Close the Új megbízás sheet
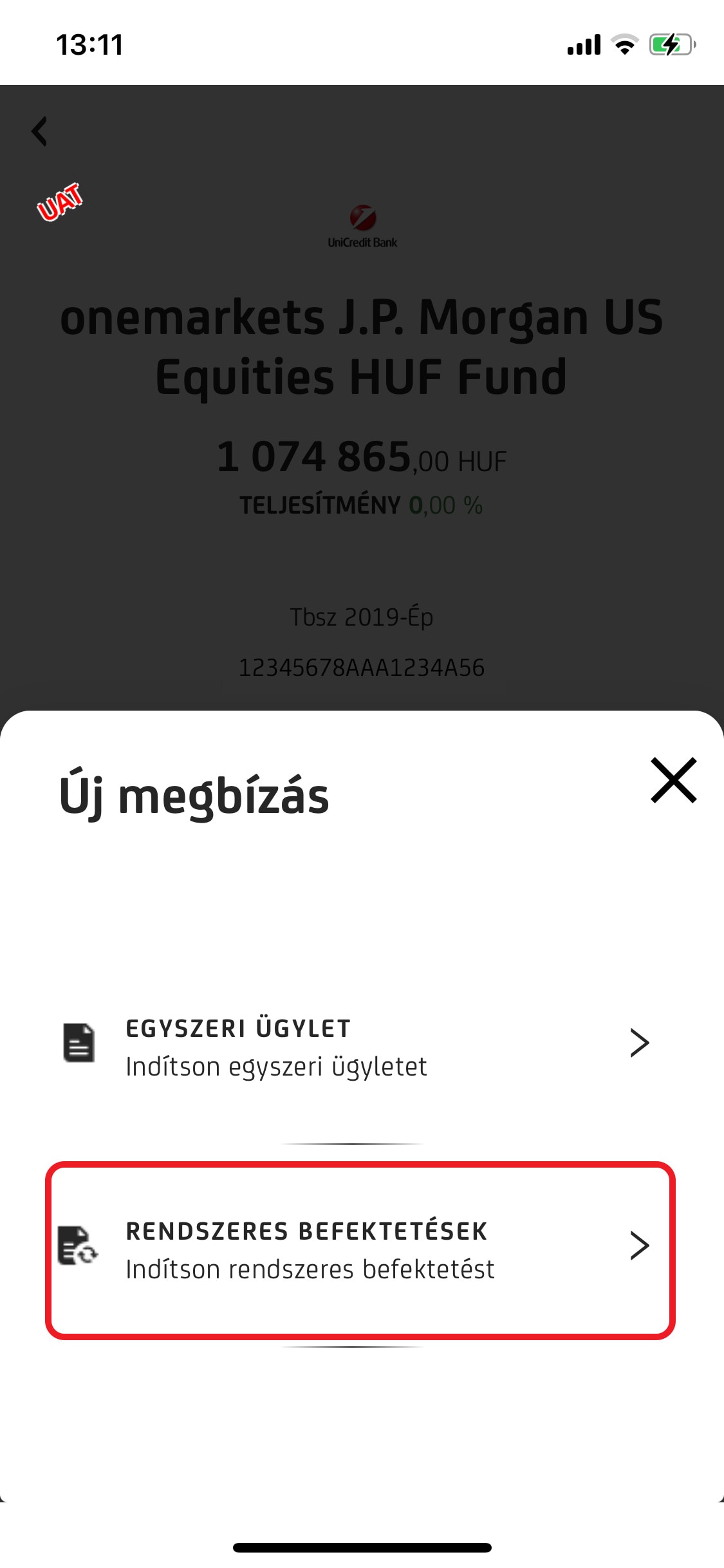 click(673, 780)
